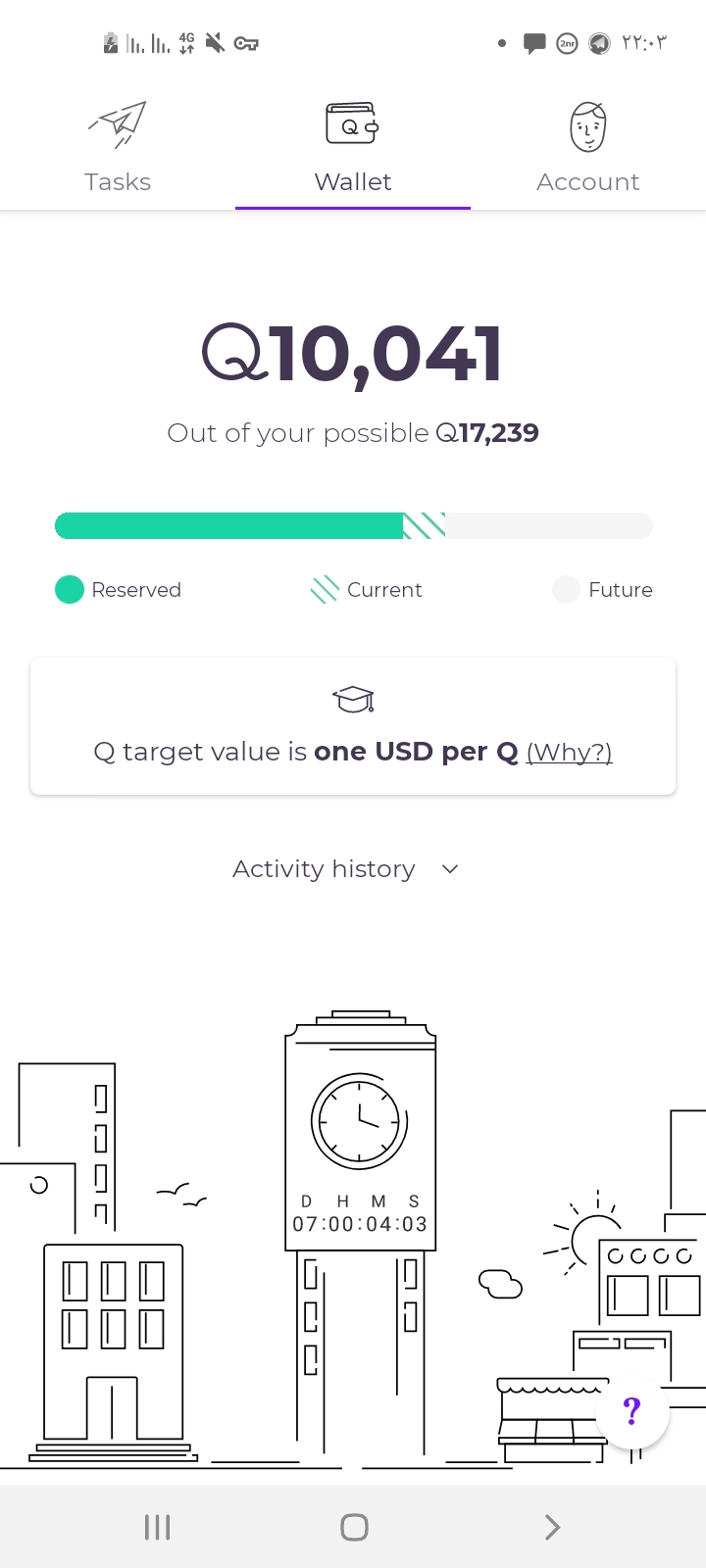Click the Q target value card
This screenshot has width=706, height=1568.
pos(352,725)
